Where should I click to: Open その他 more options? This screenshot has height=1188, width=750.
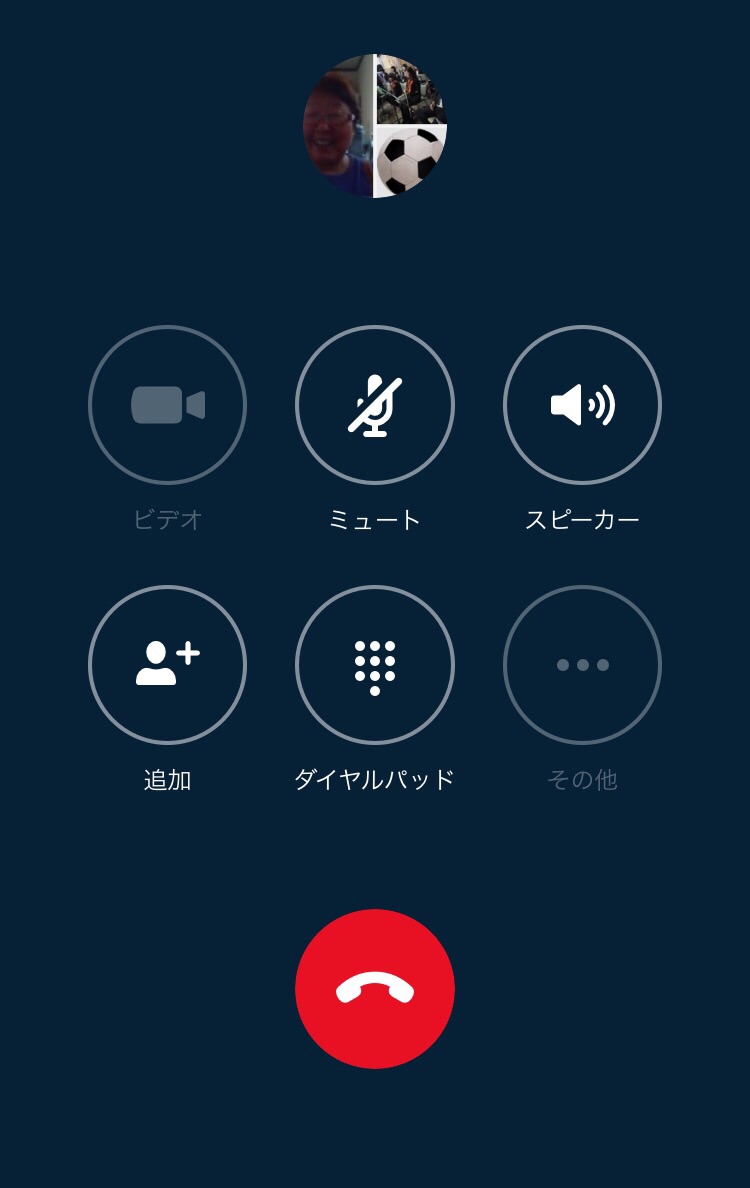[582, 665]
